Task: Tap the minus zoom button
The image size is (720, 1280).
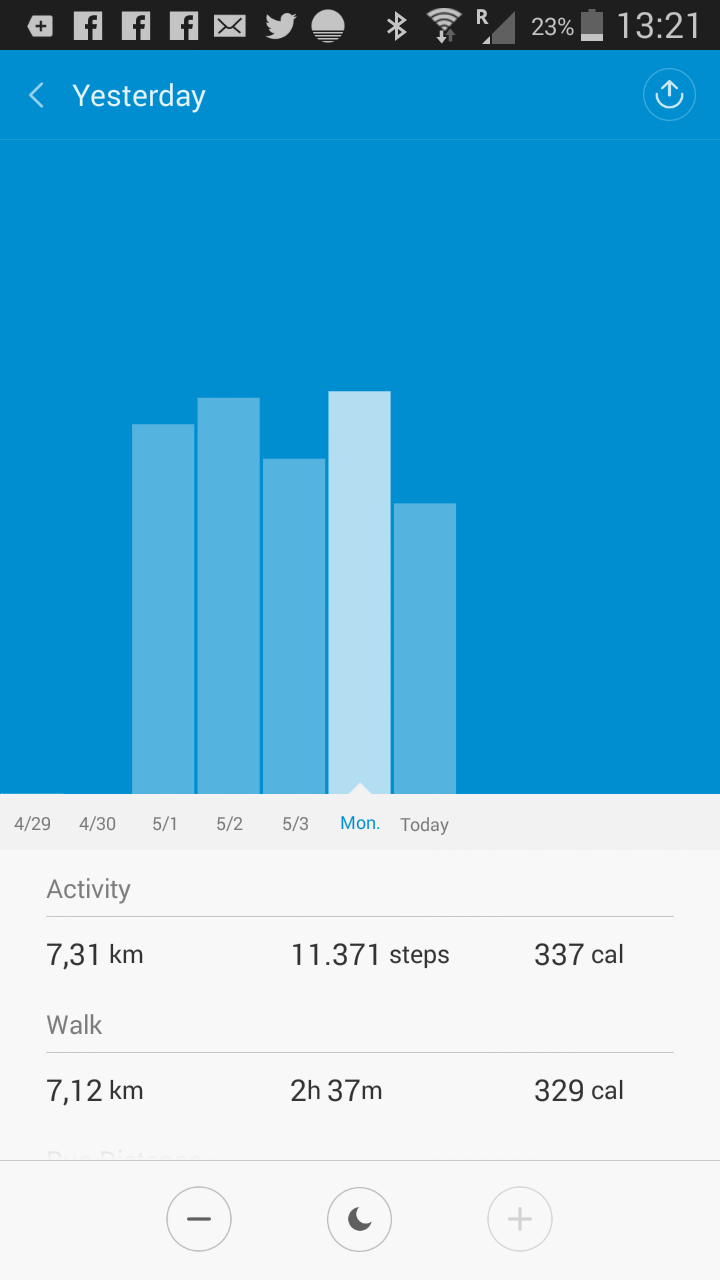Action: 199,1219
